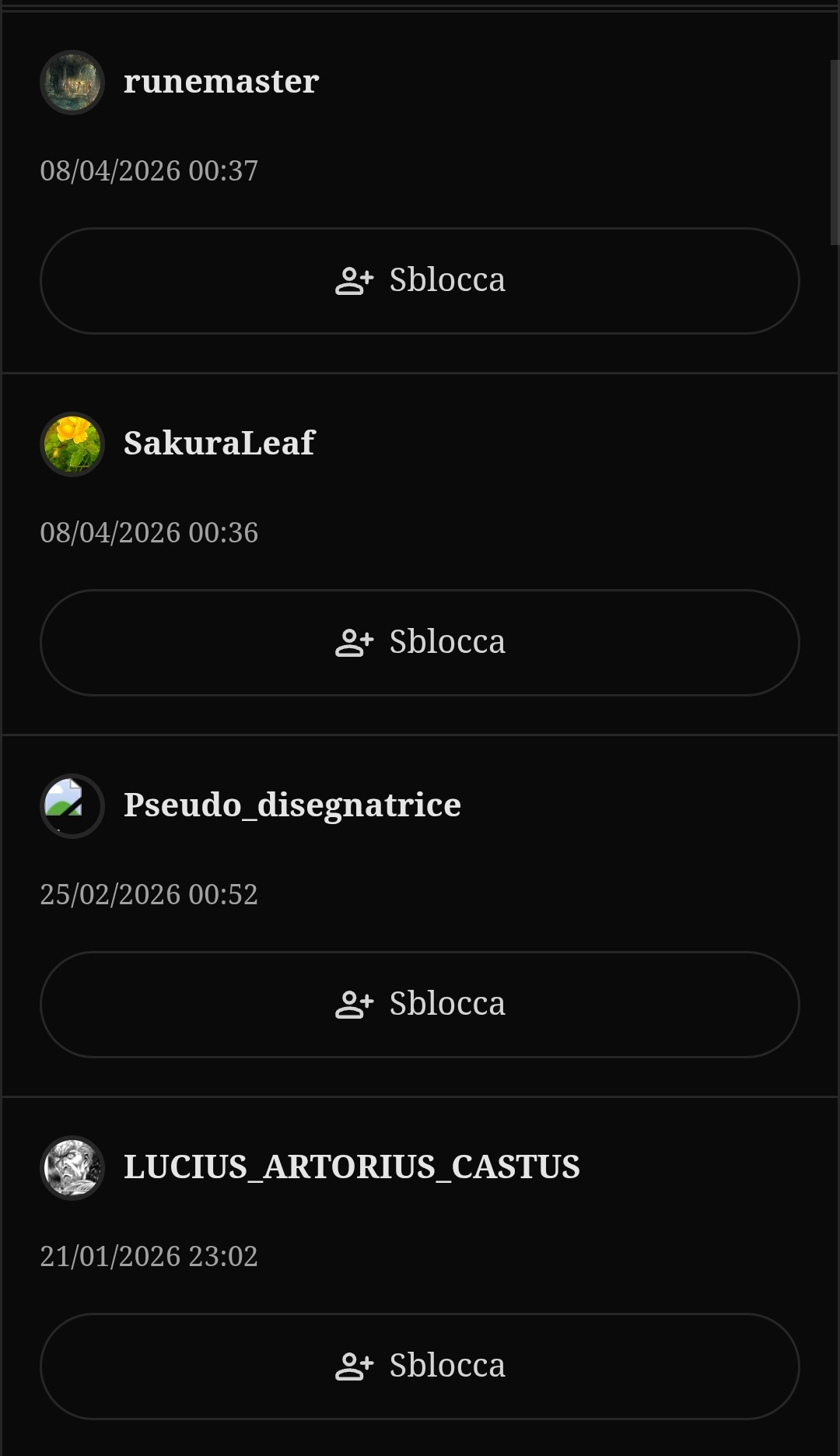This screenshot has width=840, height=1456.
Task: View Pseudo_disegnatrice's profile
Action: 292,805
